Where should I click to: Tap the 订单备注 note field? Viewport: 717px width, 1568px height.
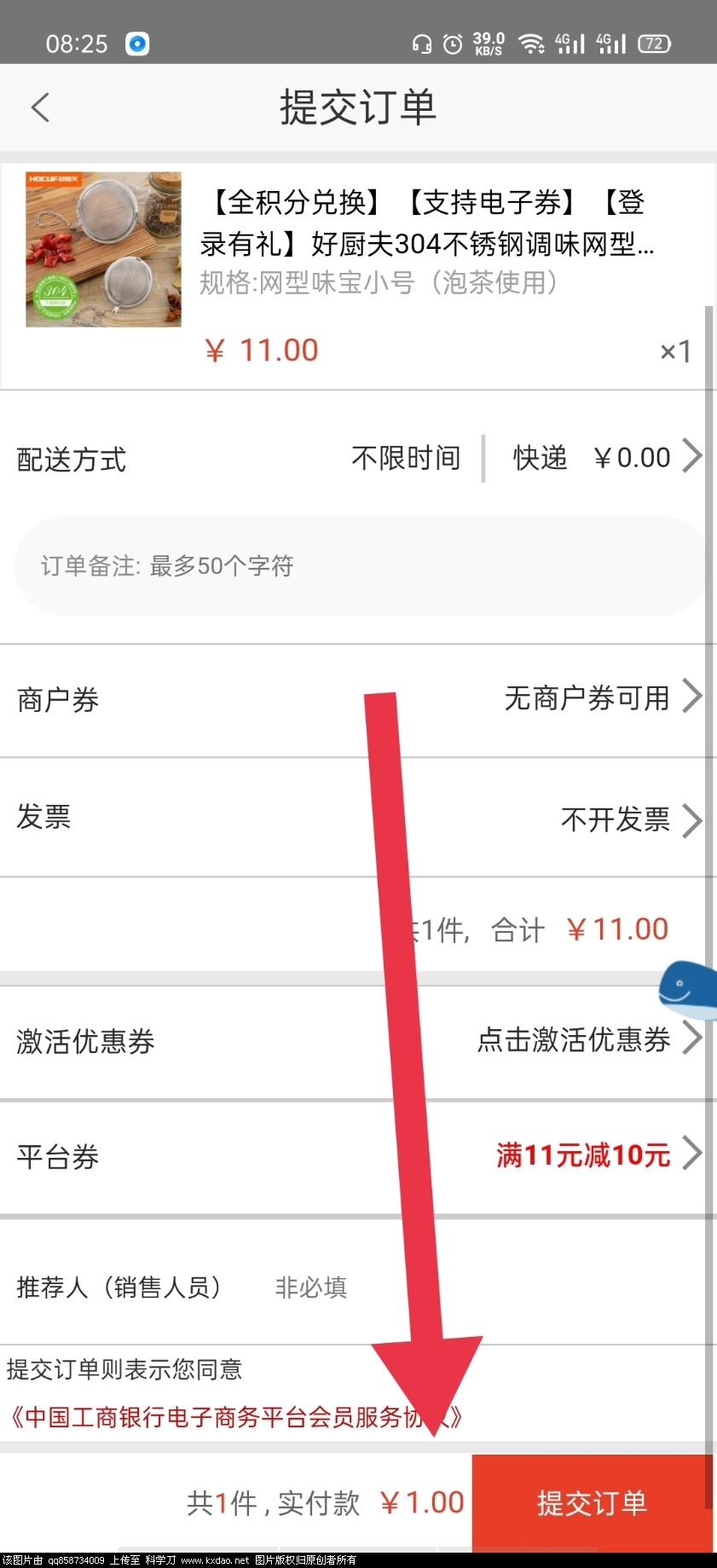coord(358,565)
